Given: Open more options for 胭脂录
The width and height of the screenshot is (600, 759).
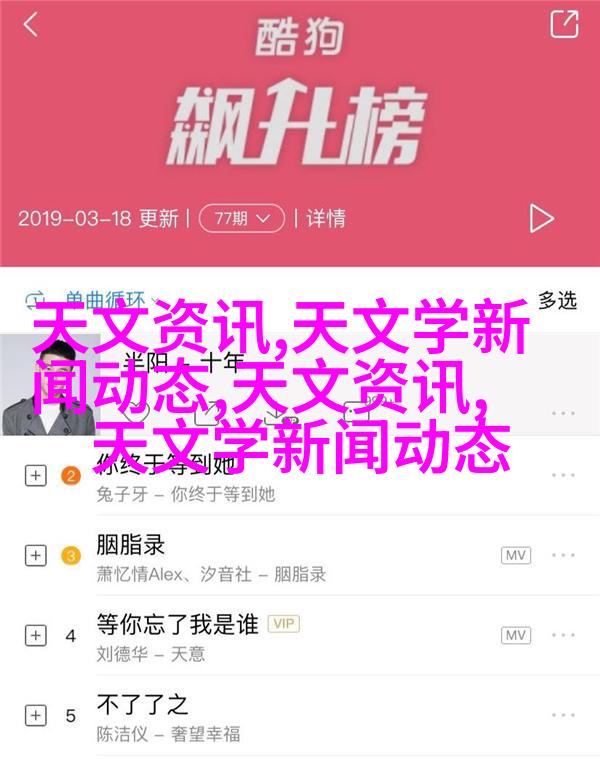Looking at the screenshot, I should pyautogui.click(x=563, y=555).
